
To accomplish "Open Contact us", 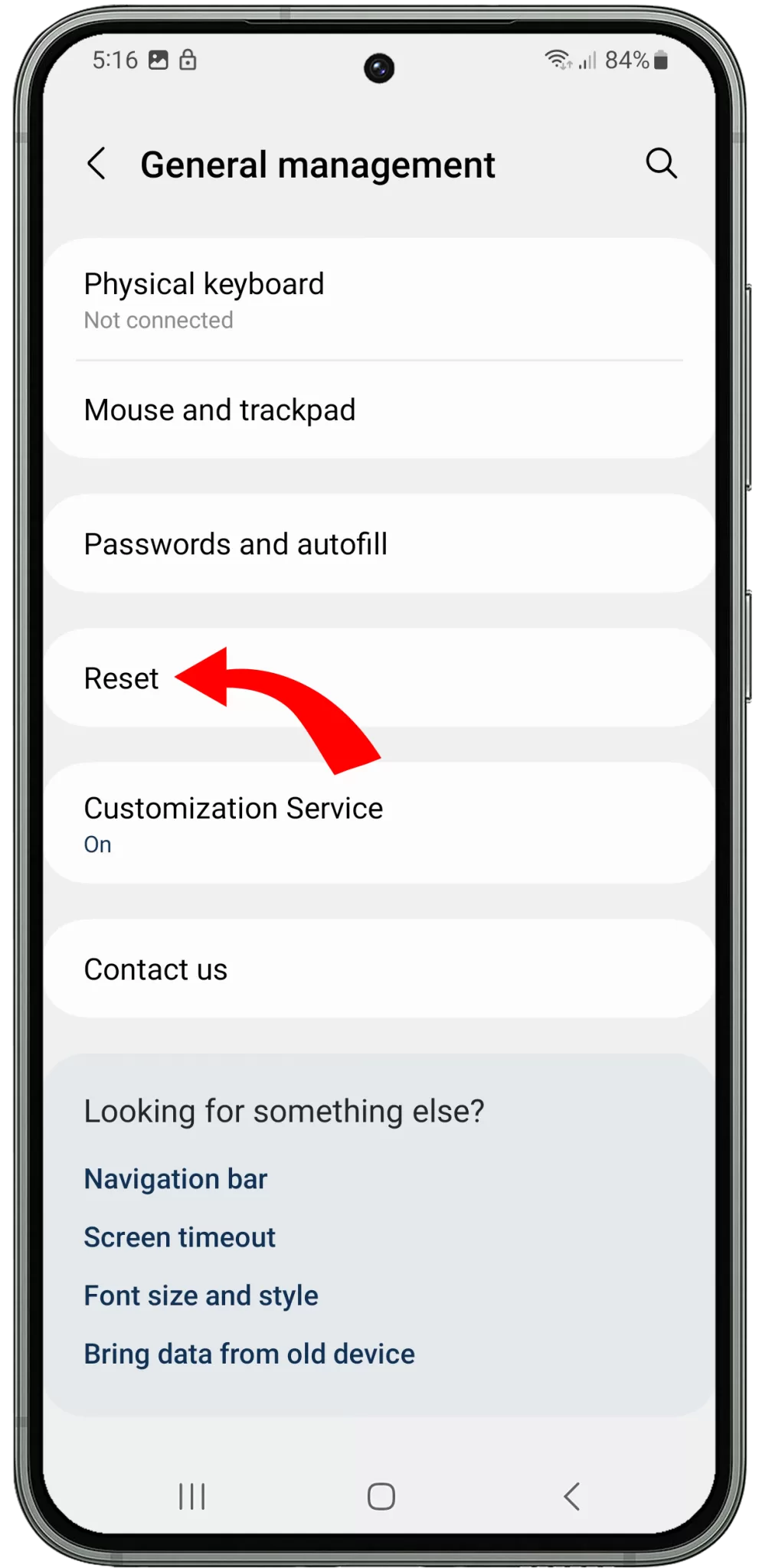I will tap(379, 969).
